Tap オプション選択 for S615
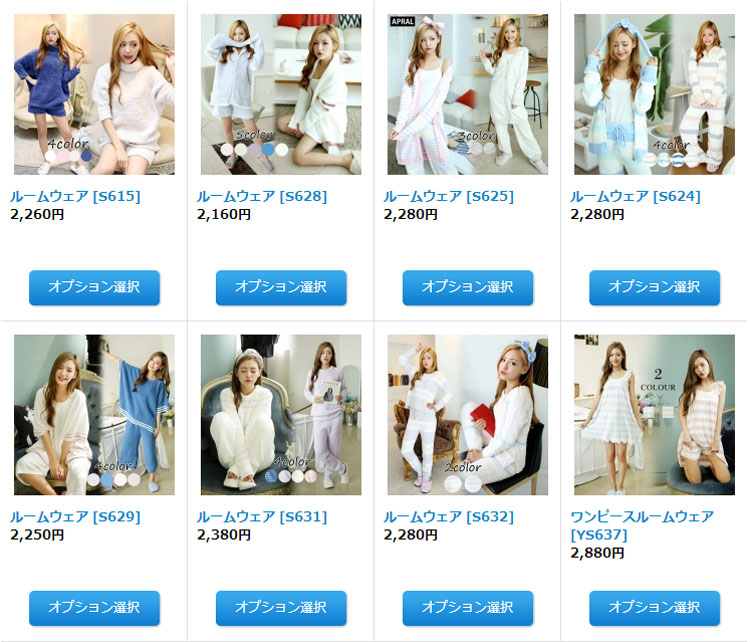 tap(94, 287)
